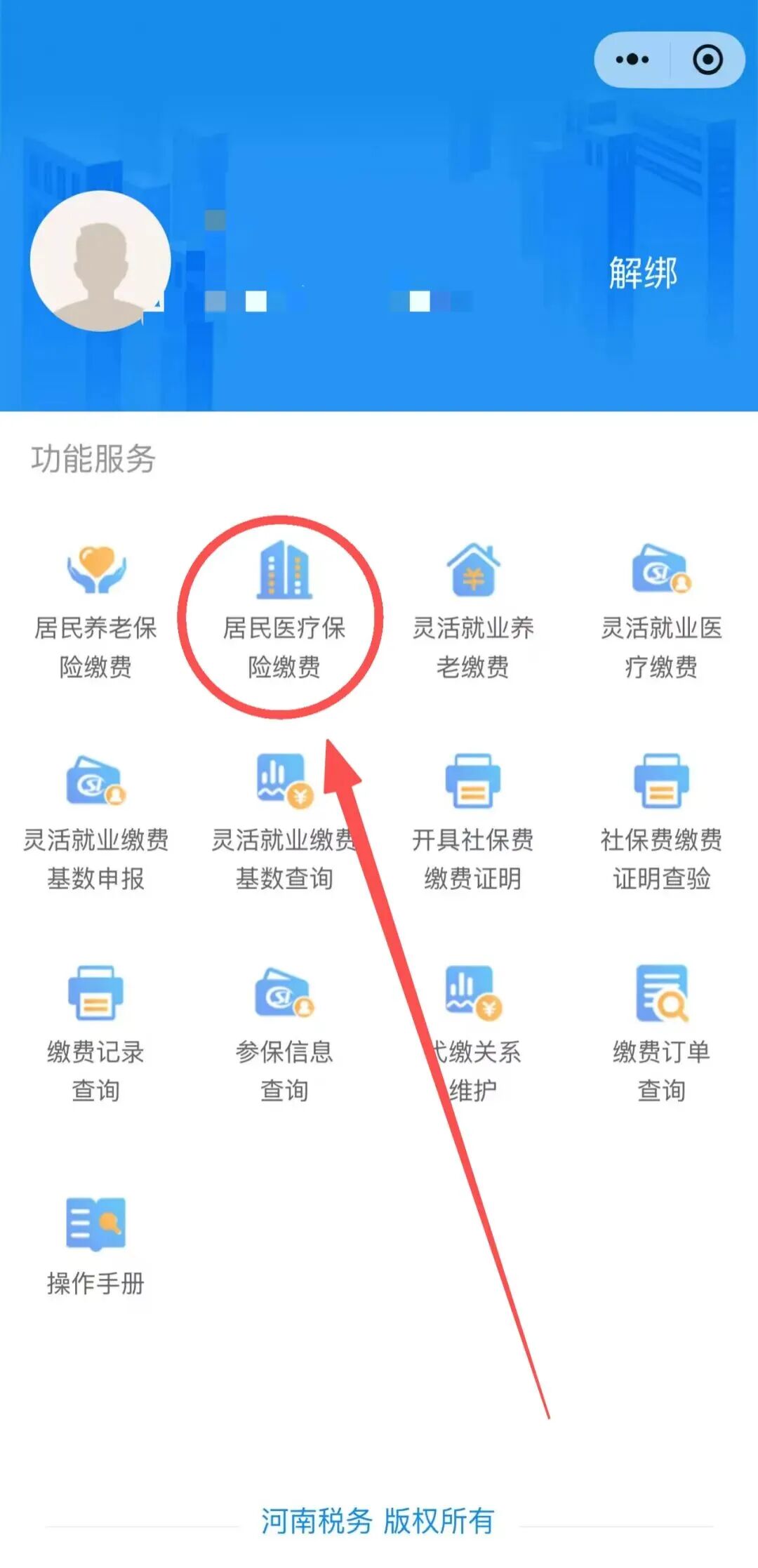This screenshot has height=1568, width=758.
Task: Go to 灵活就业医疗缴费
Action: [661, 611]
